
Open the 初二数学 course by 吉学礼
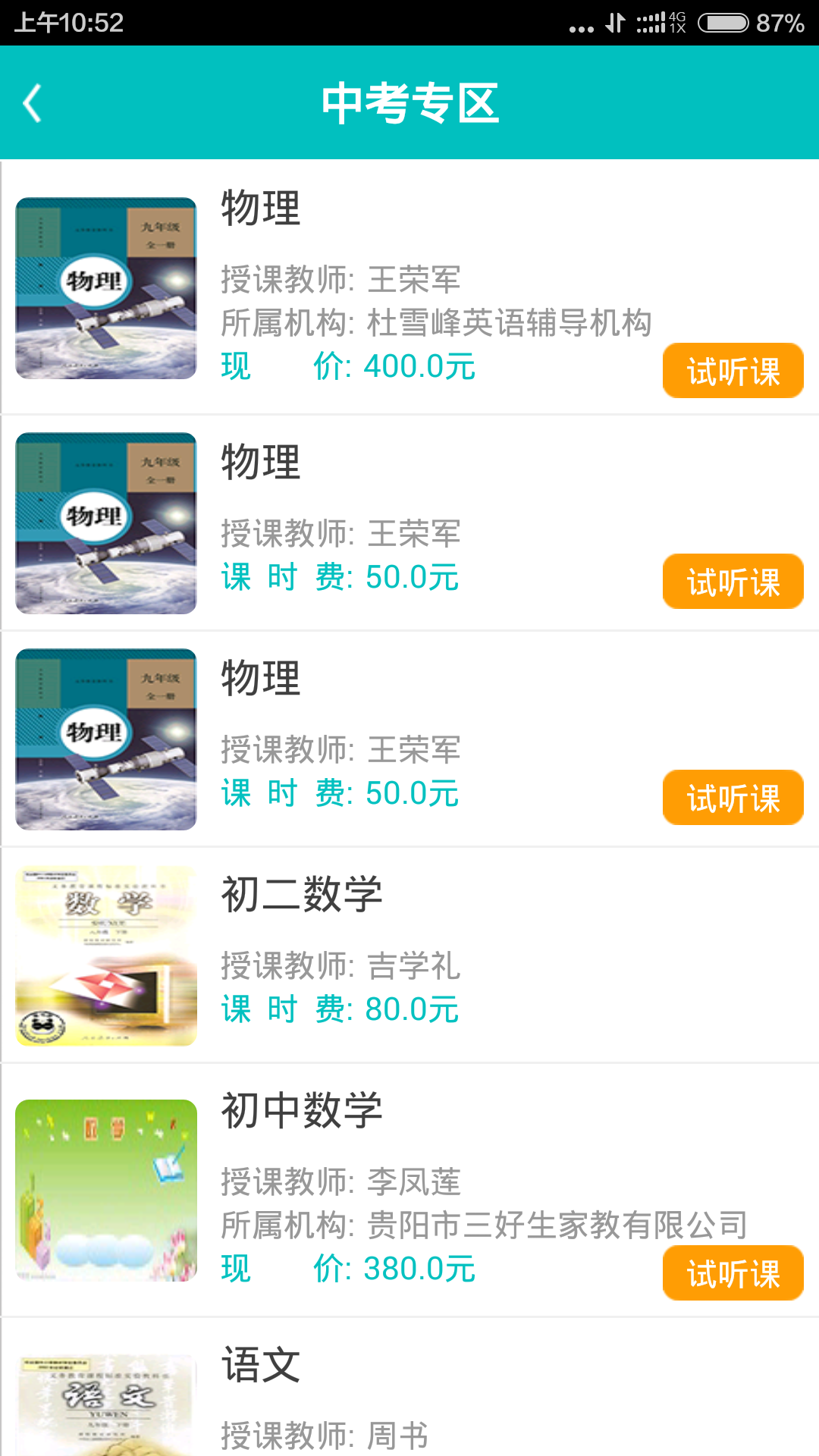(409, 955)
